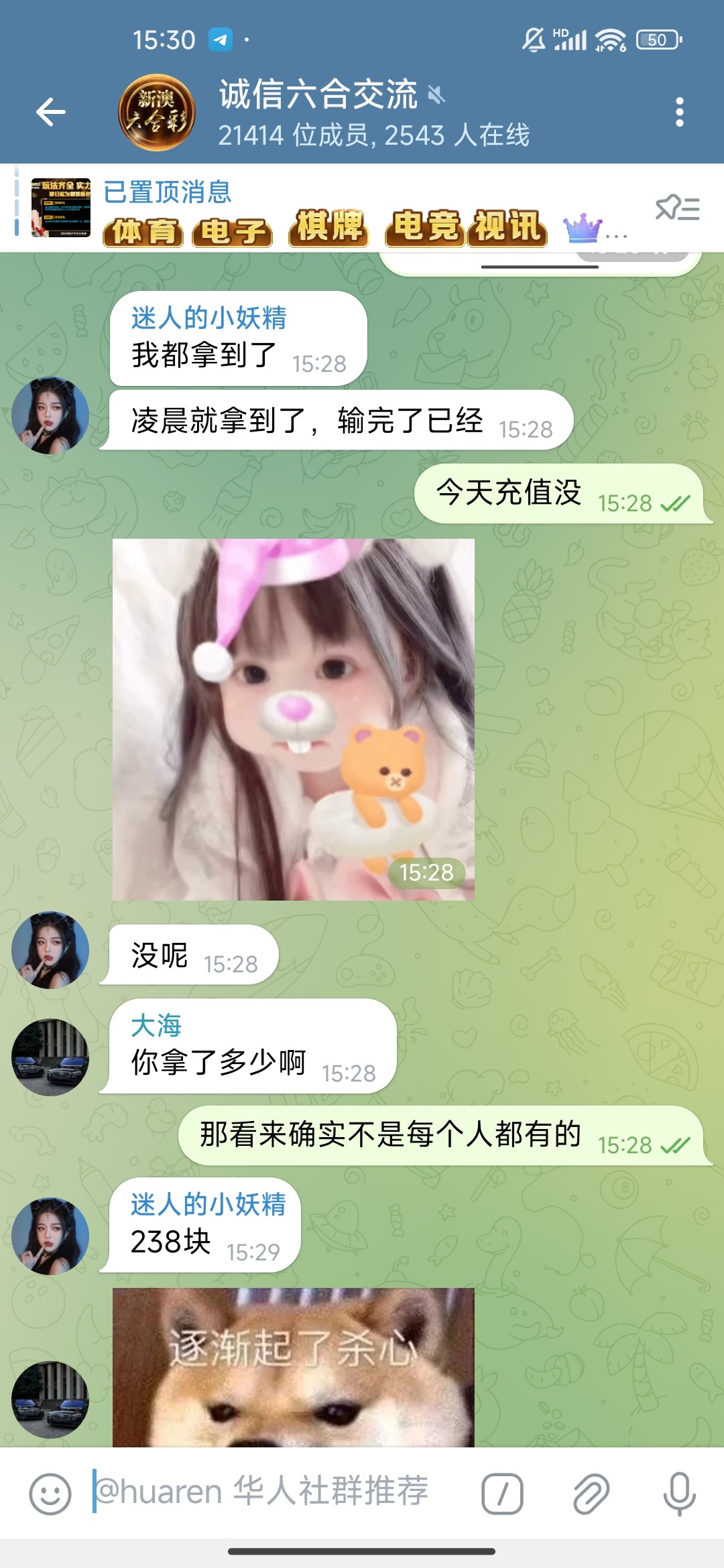Tap sender name 大海 in message bubble
724x1568 pixels.
[x=156, y=1025]
